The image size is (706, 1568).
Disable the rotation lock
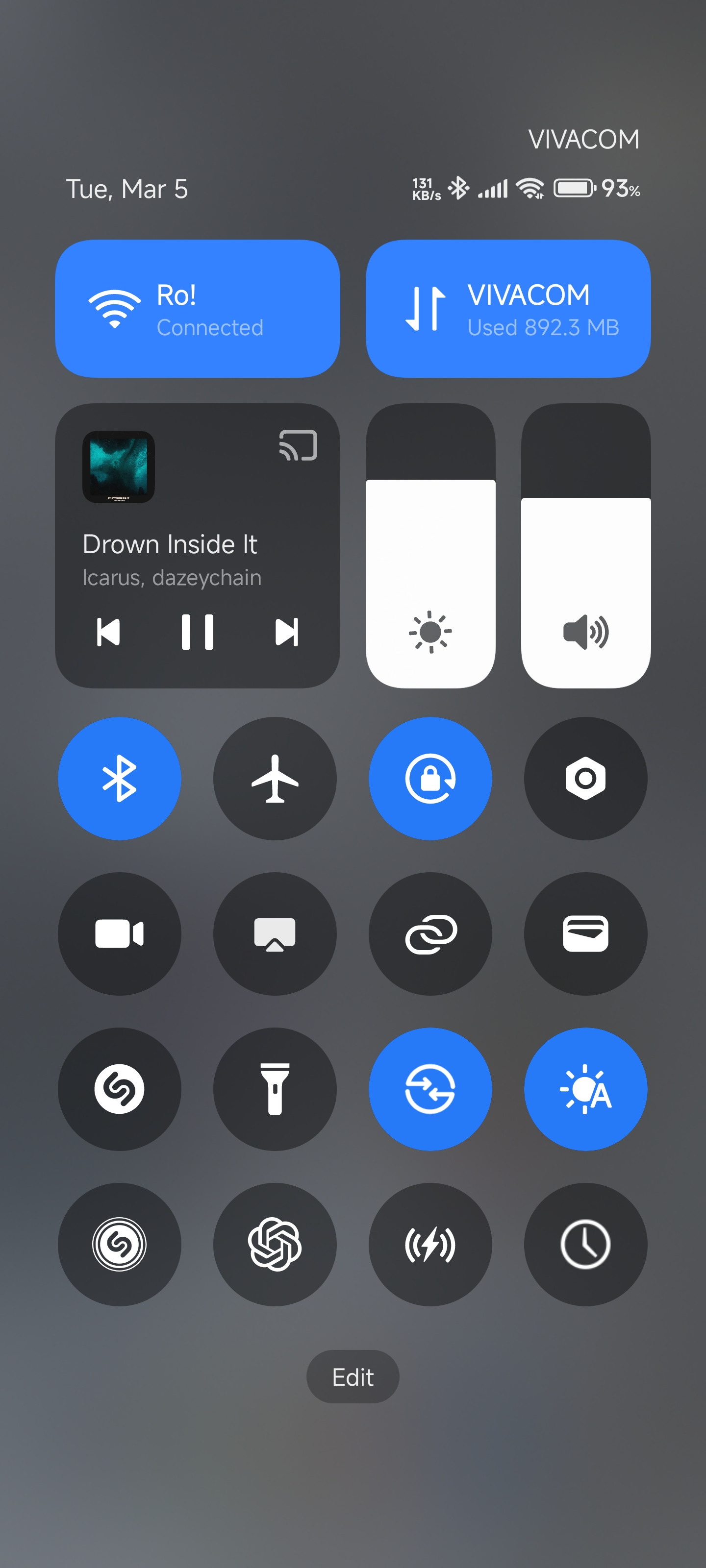click(x=430, y=779)
